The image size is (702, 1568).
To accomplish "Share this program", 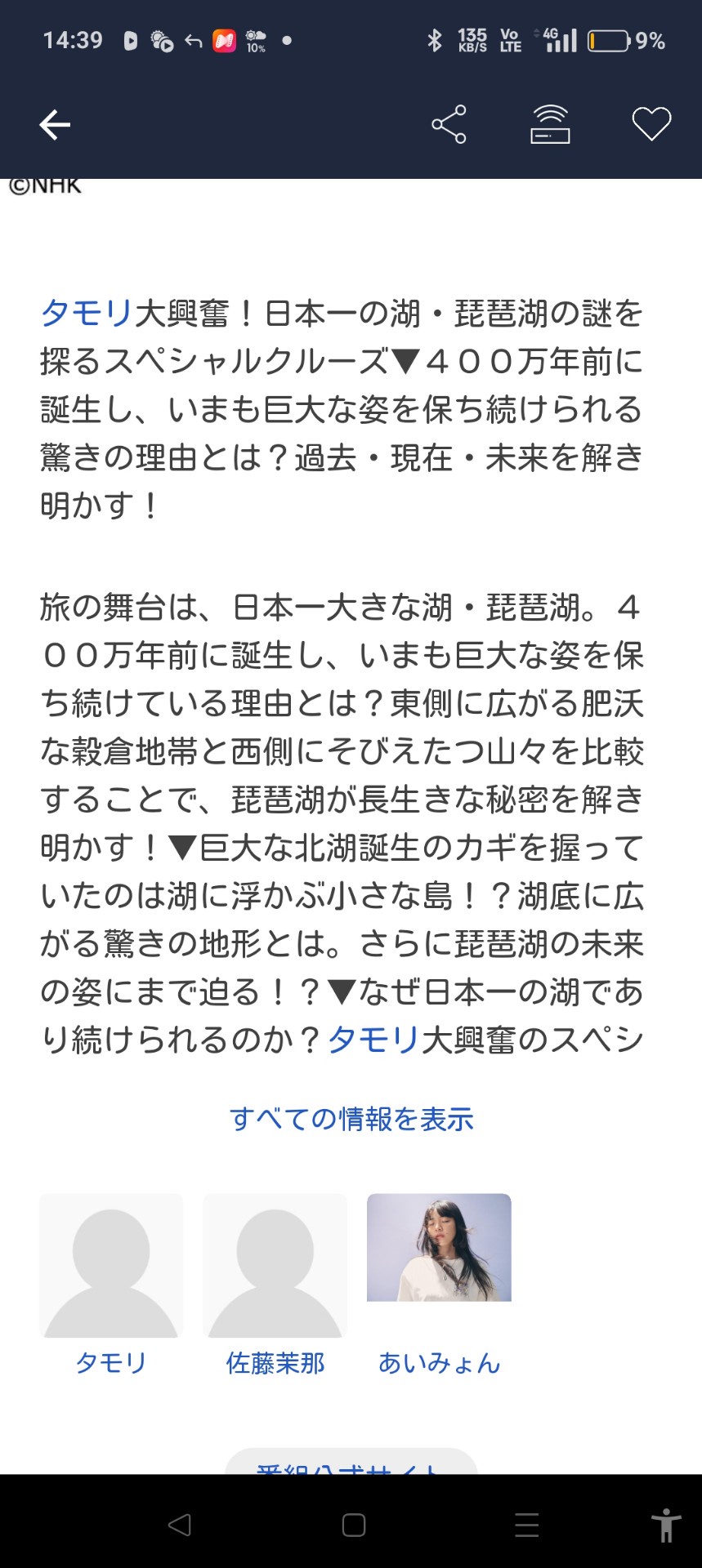I will pos(449,124).
